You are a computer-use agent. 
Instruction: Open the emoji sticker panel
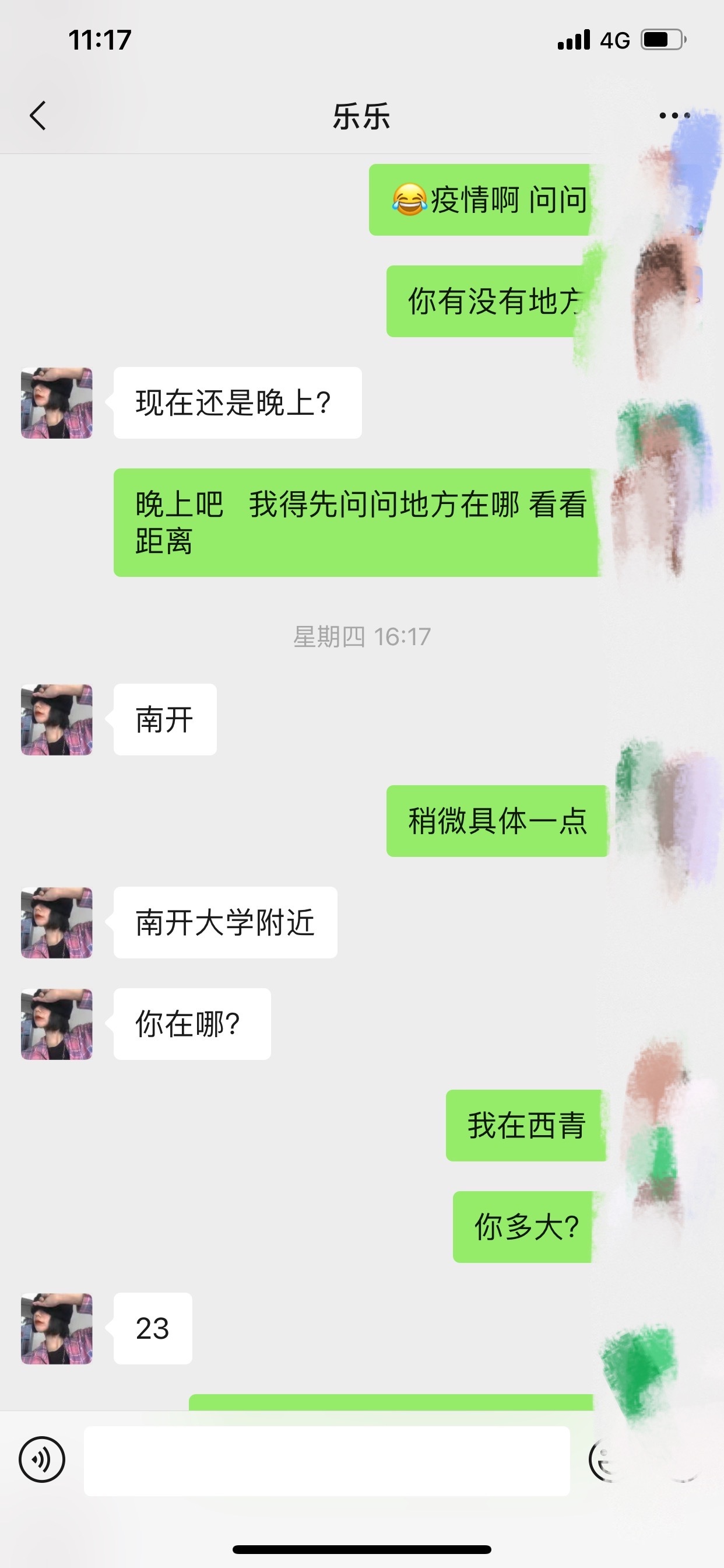tap(603, 1460)
